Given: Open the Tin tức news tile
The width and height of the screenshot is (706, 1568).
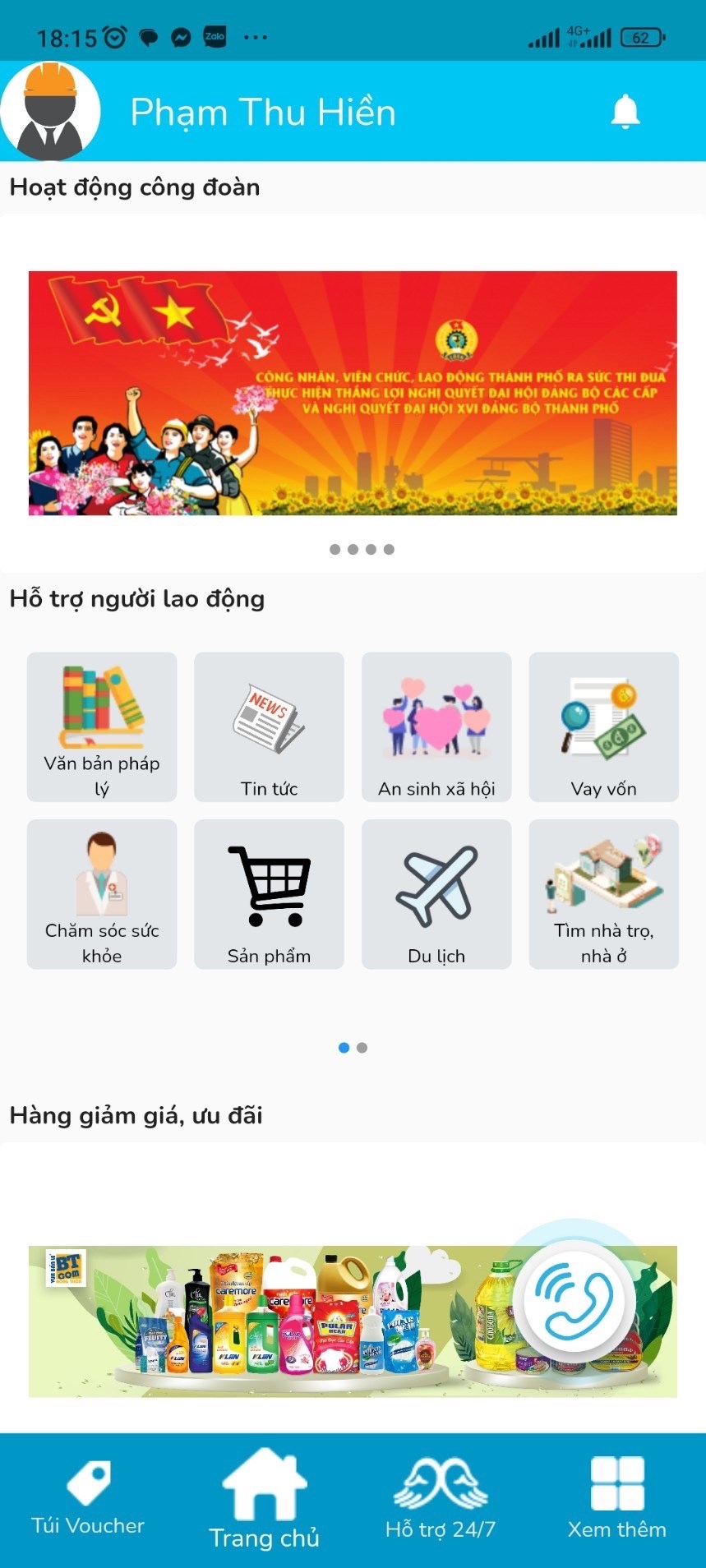Looking at the screenshot, I should (x=269, y=726).
